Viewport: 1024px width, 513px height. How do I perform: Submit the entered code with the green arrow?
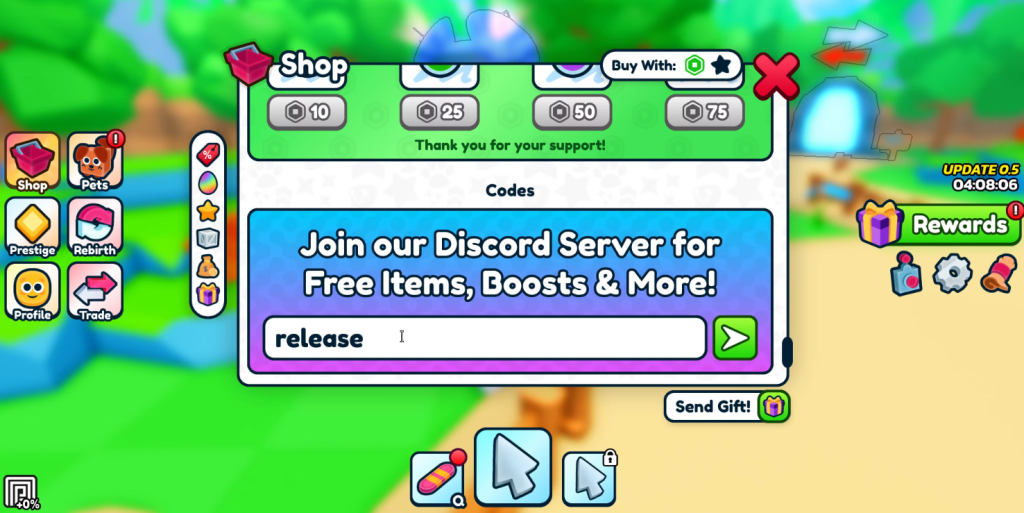tap(735, 338)
